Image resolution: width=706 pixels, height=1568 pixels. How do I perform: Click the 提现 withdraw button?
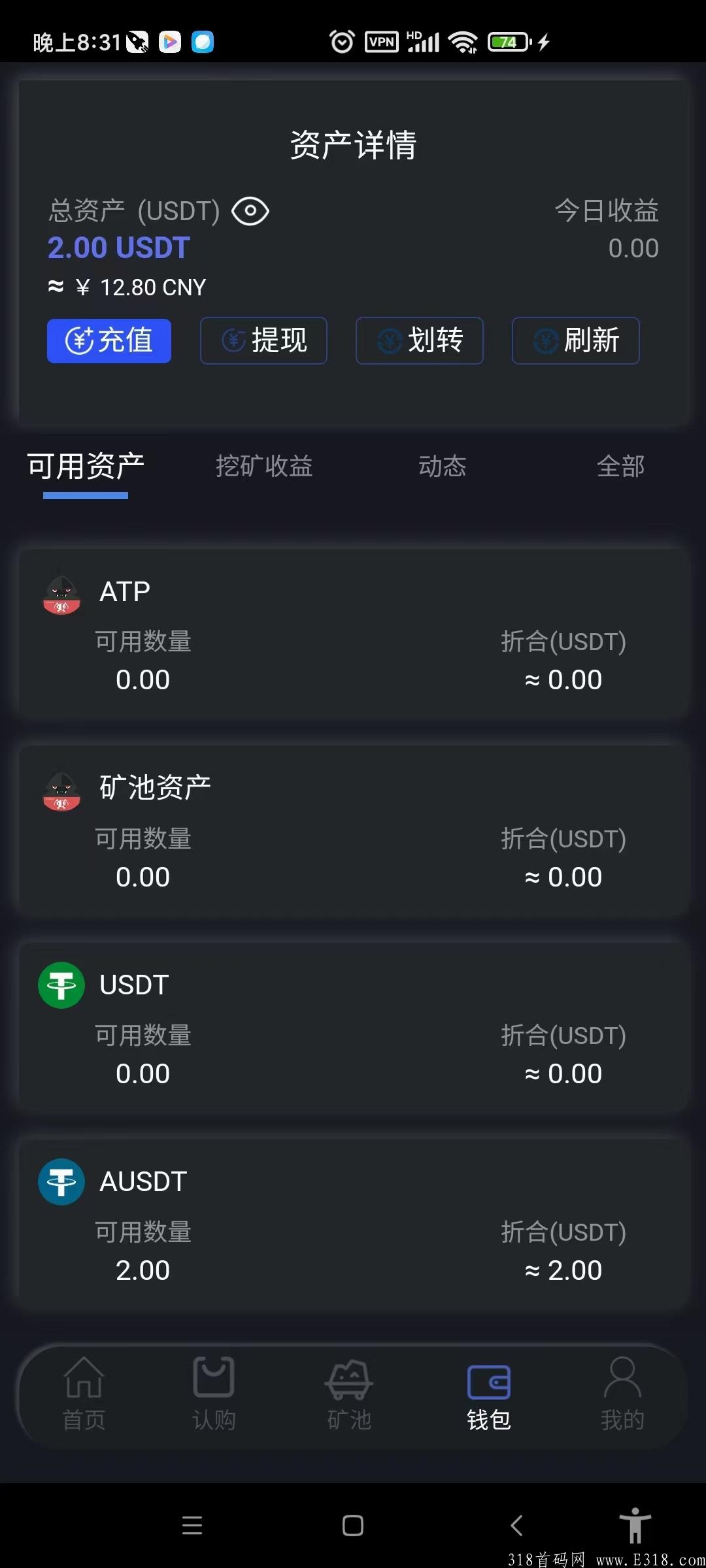click(x=263, y=340)
